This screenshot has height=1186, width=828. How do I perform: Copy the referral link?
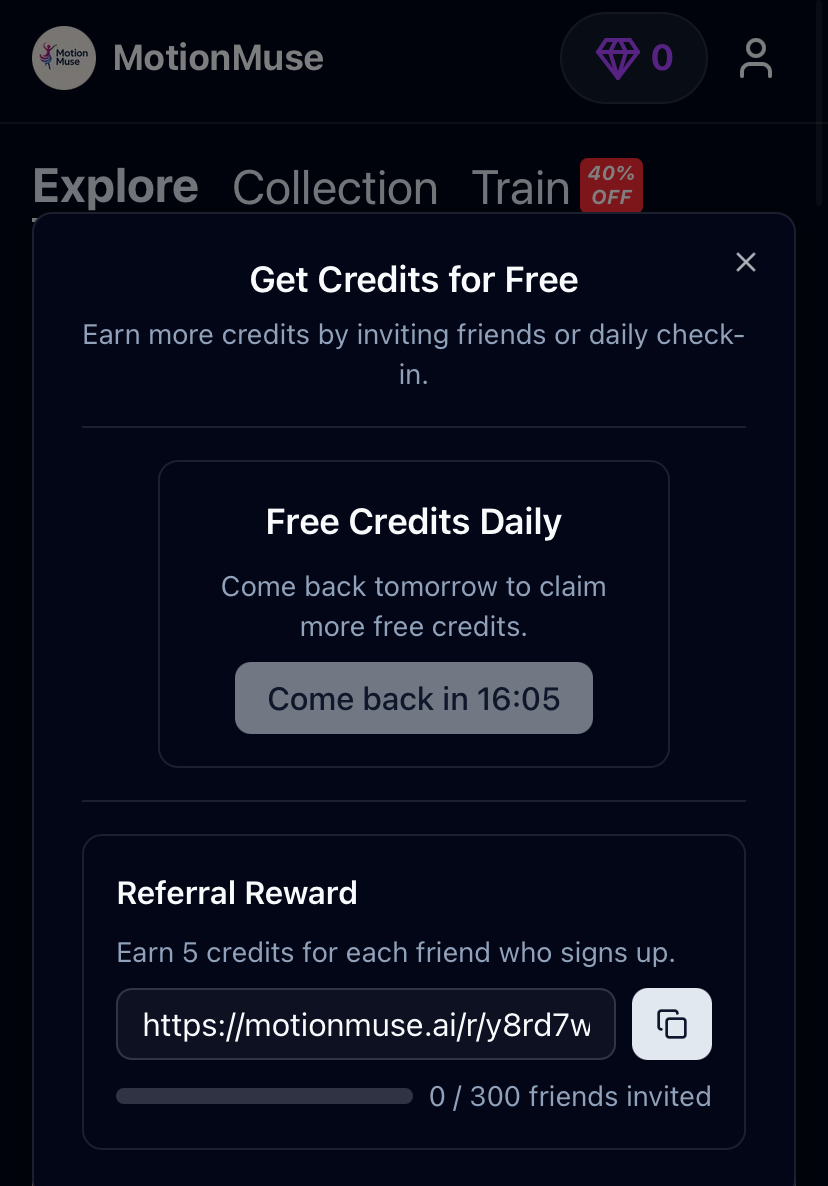coord(671,1024)
